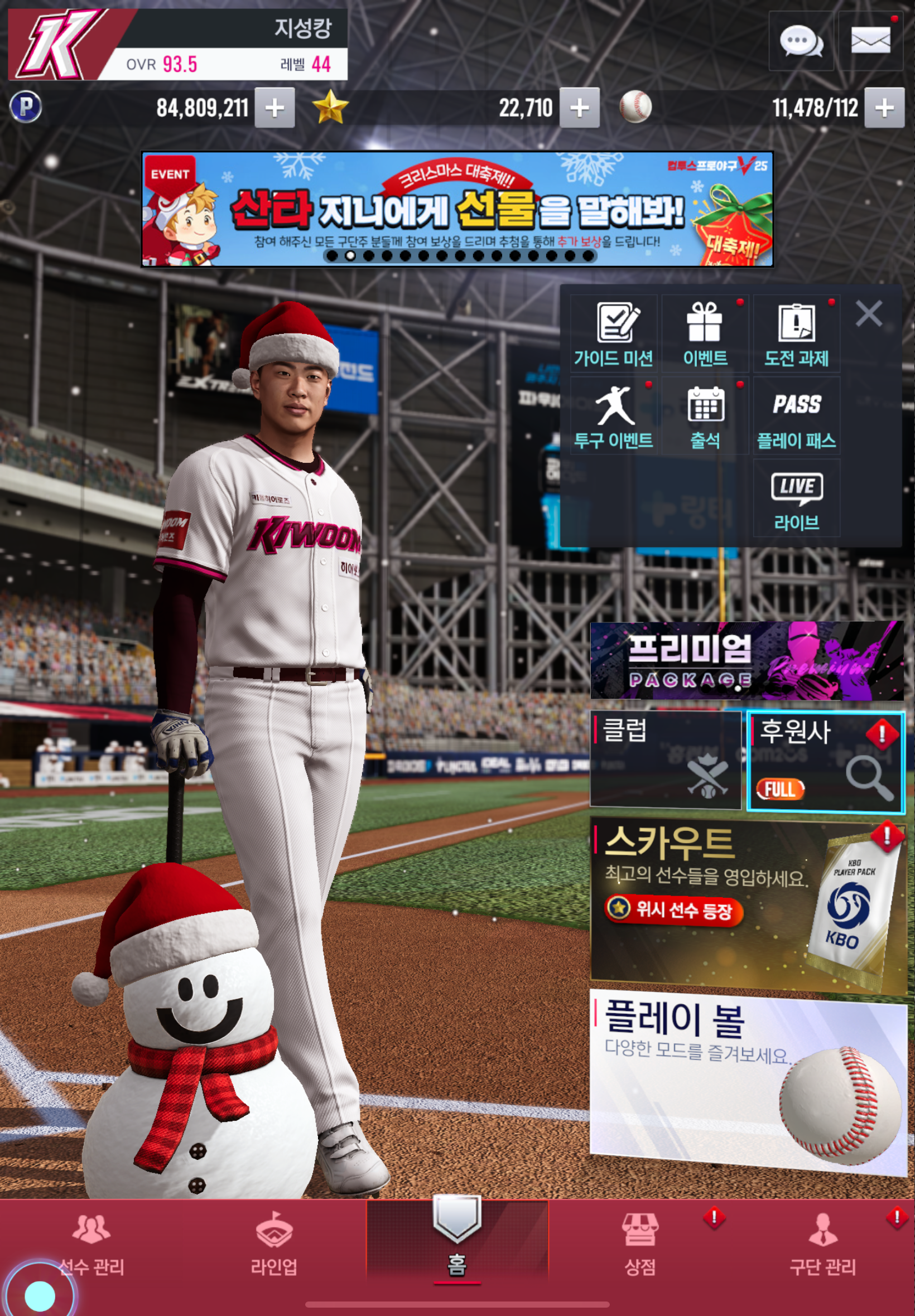915x1316 pixels.
Task: Open the 프리미엄 Package banner
Action: tap(747, 661)
